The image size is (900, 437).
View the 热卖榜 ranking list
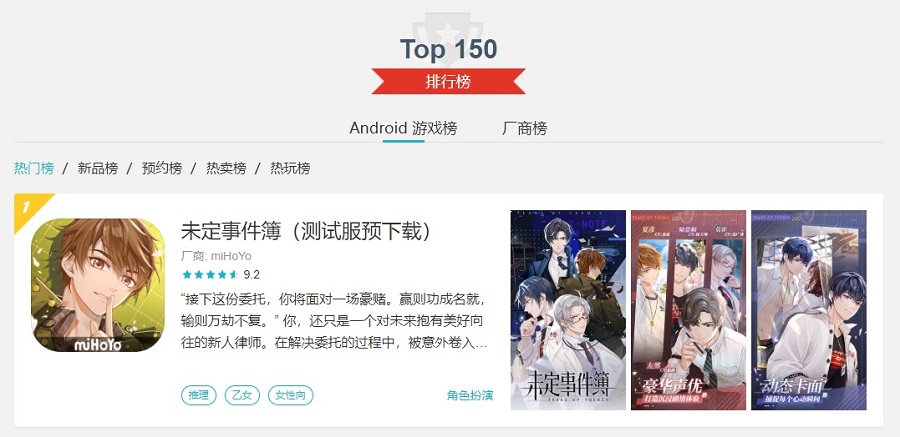click(226, 168)
